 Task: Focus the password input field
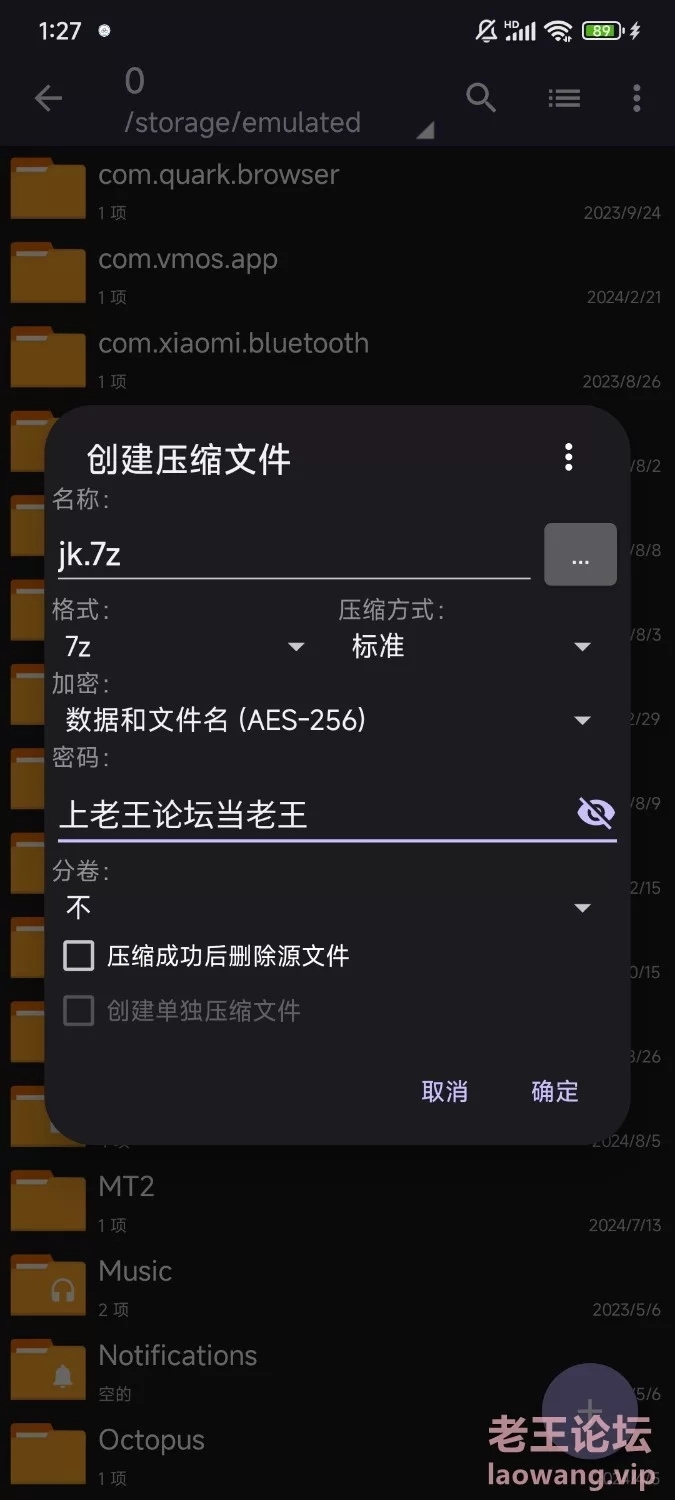coord(310,815)
